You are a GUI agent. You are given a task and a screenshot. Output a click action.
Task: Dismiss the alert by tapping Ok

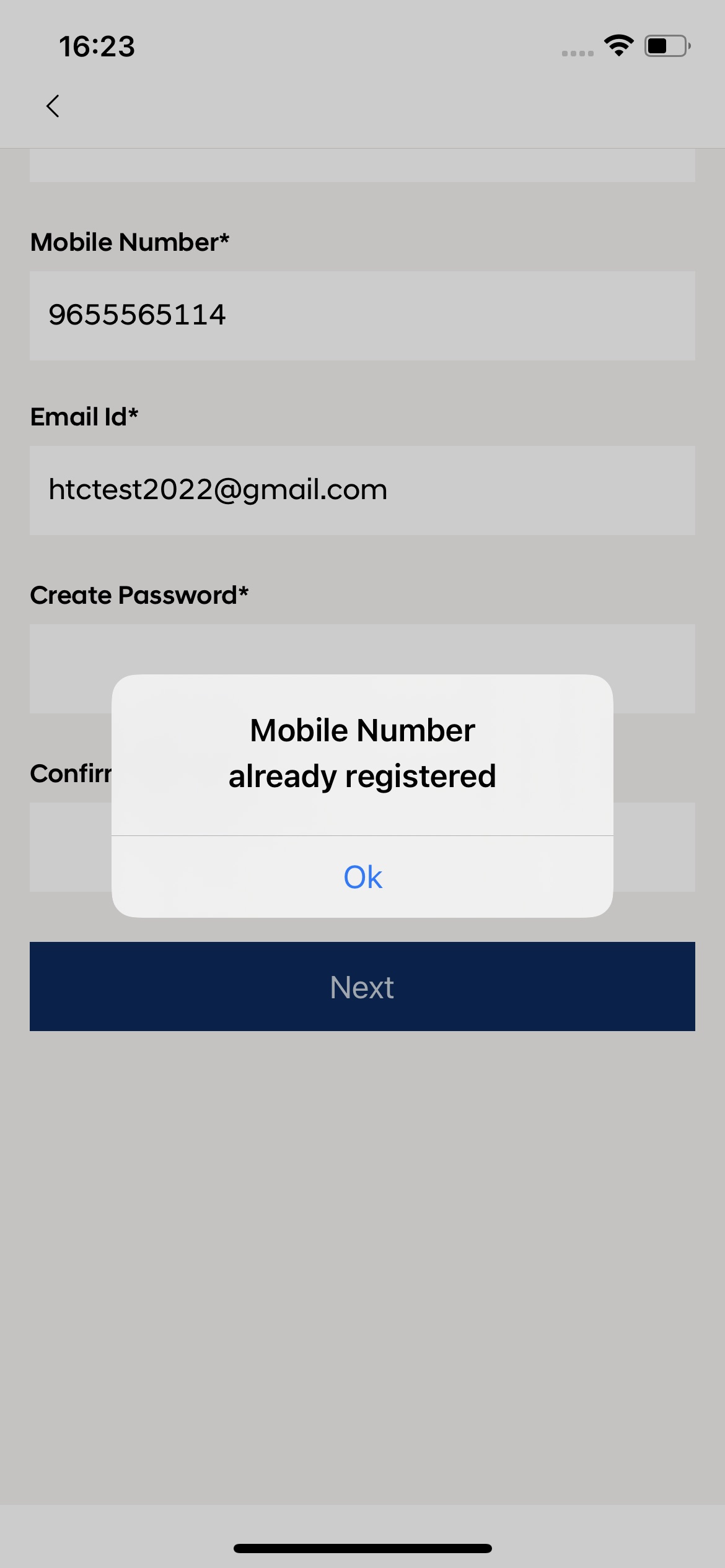click(362, 877)
